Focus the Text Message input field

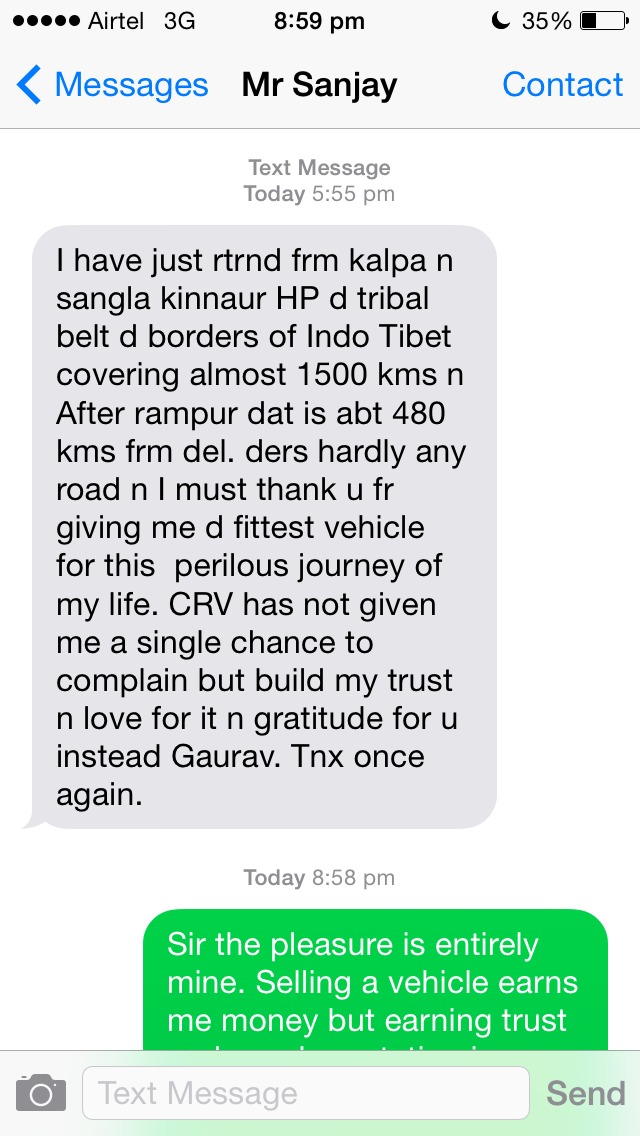click(305, 1093)
